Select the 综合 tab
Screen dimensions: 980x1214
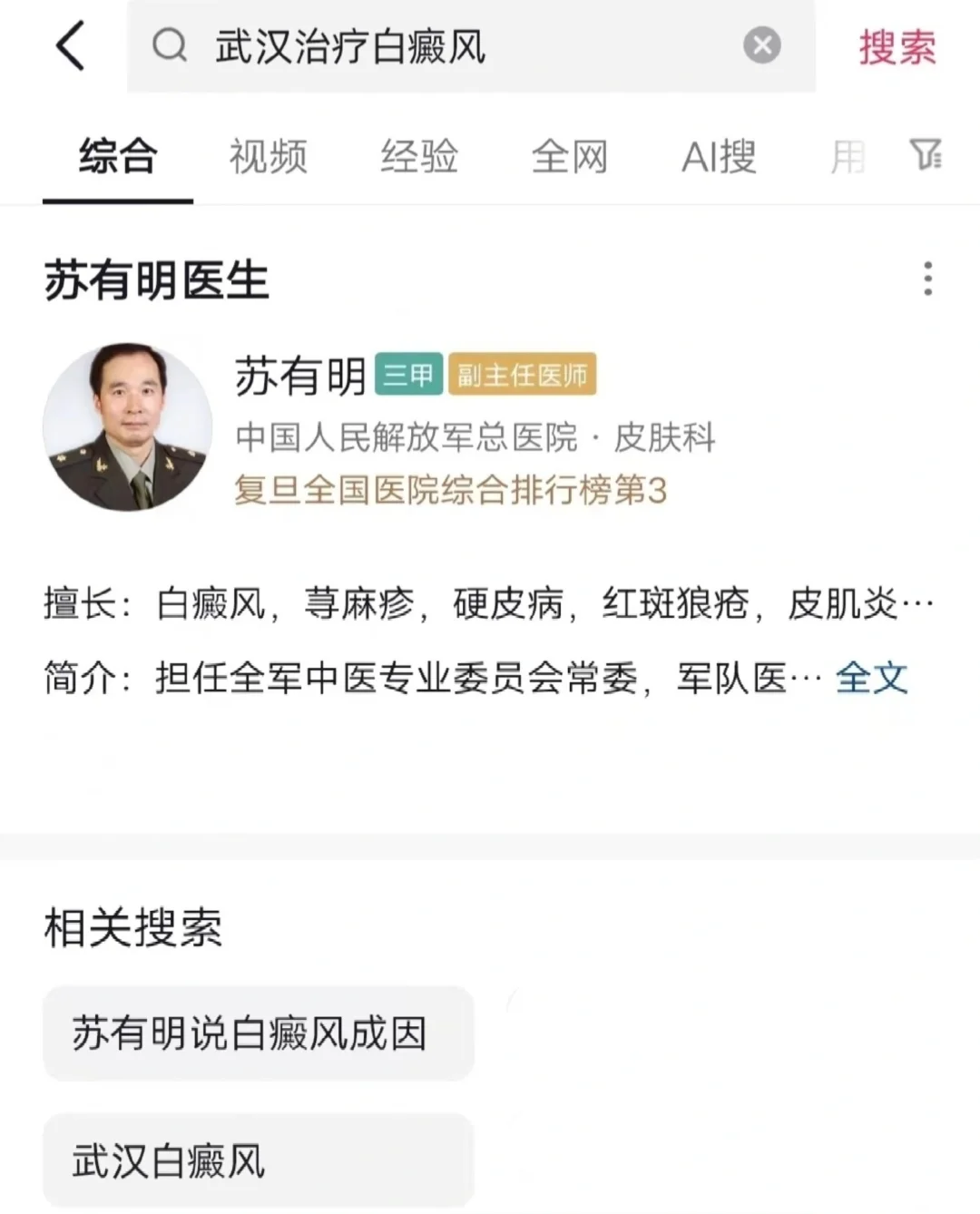coord(117,156)
